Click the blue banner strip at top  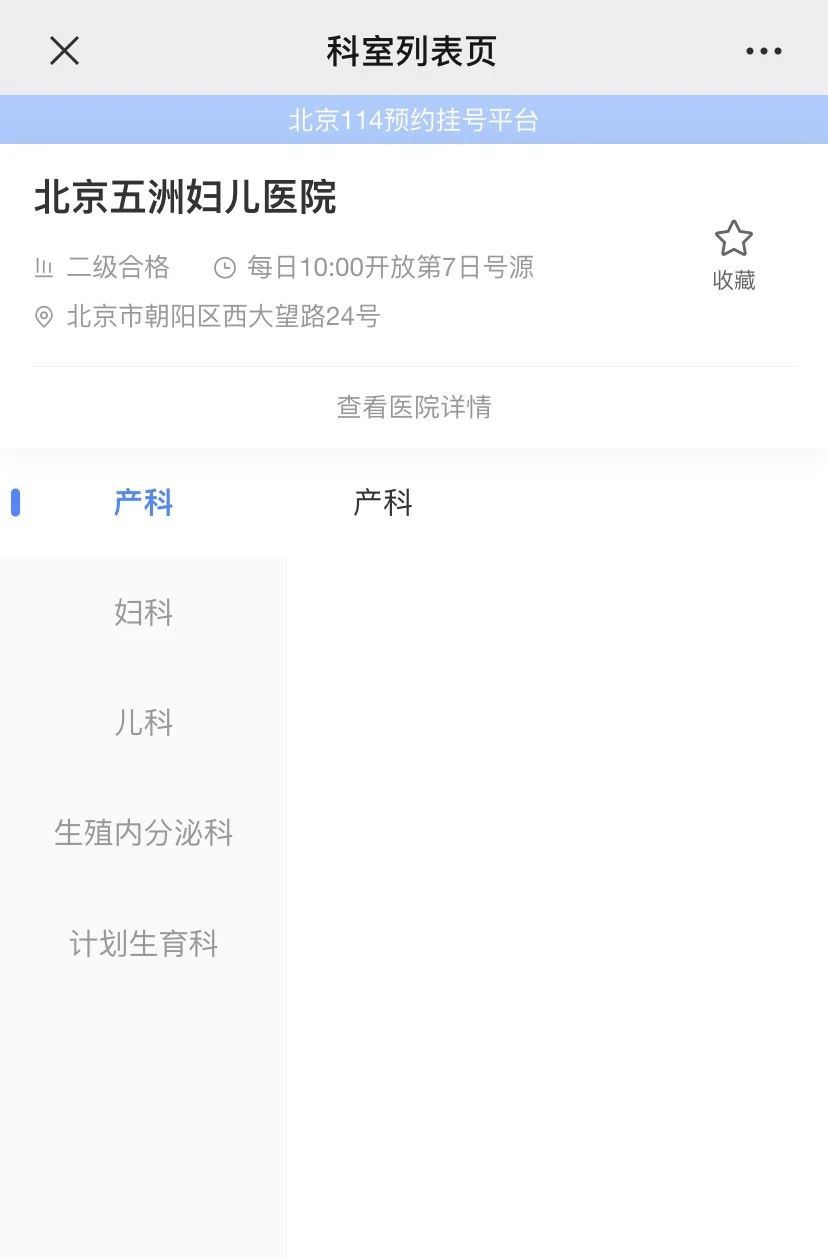pos(413,120)
